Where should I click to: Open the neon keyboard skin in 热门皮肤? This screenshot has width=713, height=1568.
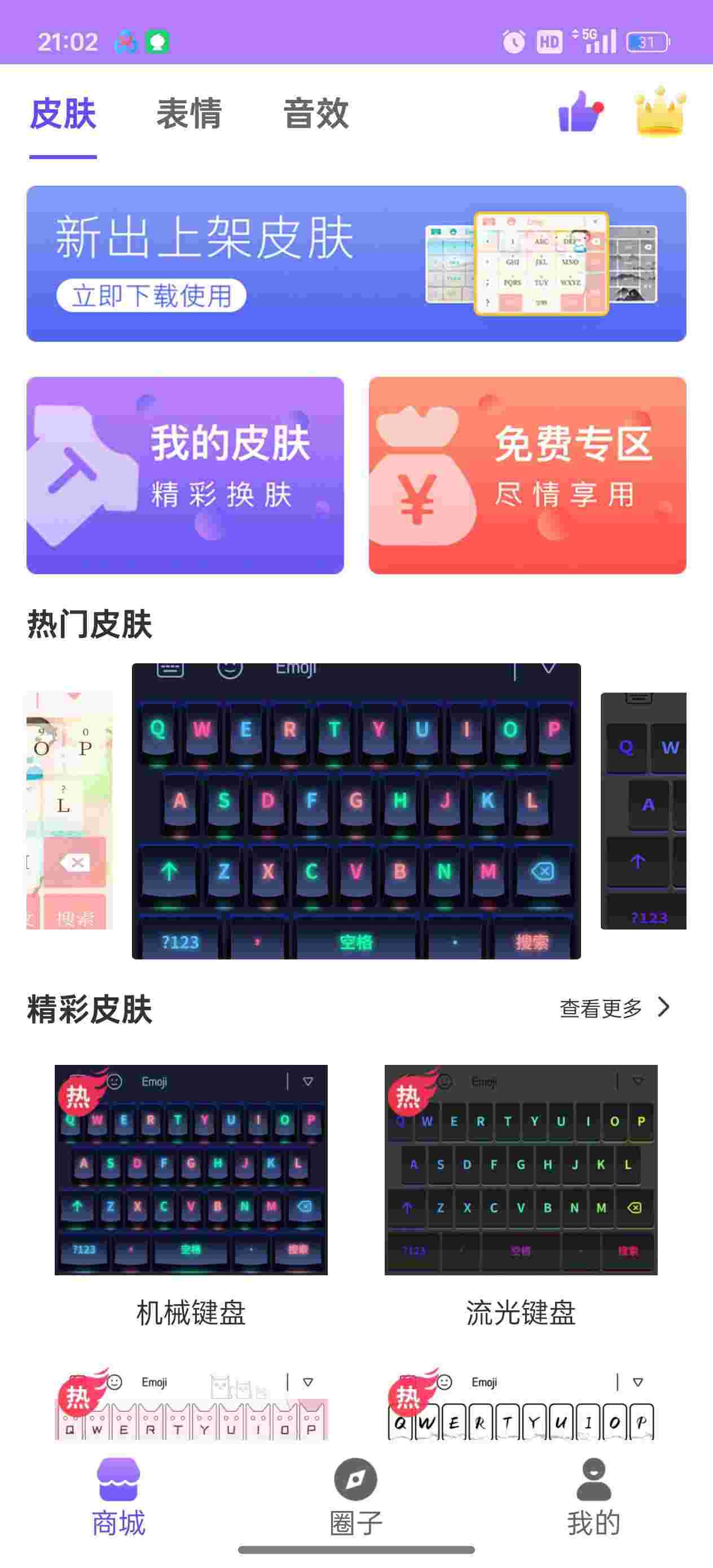click(x=356, y=811)
